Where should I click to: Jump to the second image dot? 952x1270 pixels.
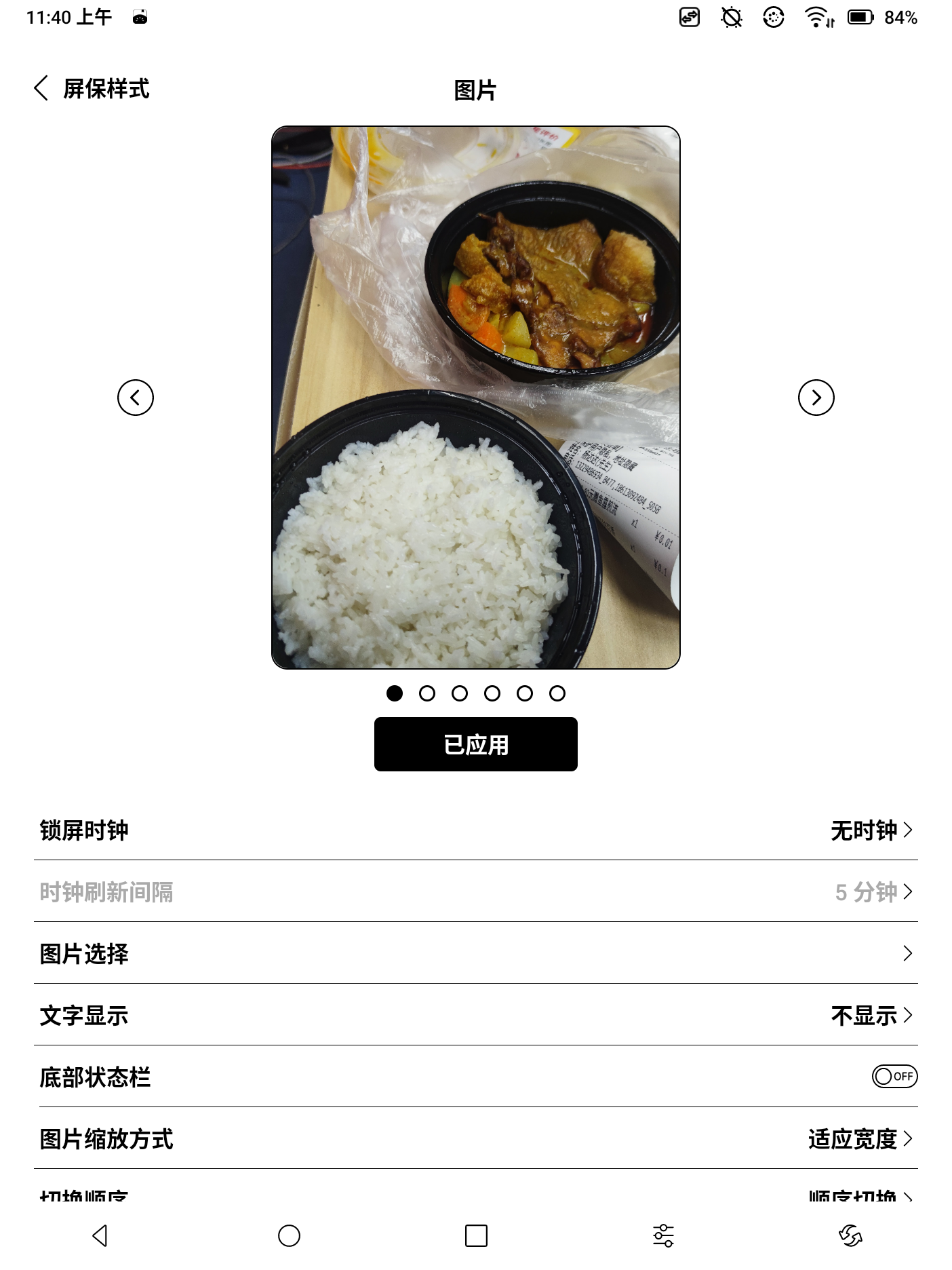[x=427, y=693]
